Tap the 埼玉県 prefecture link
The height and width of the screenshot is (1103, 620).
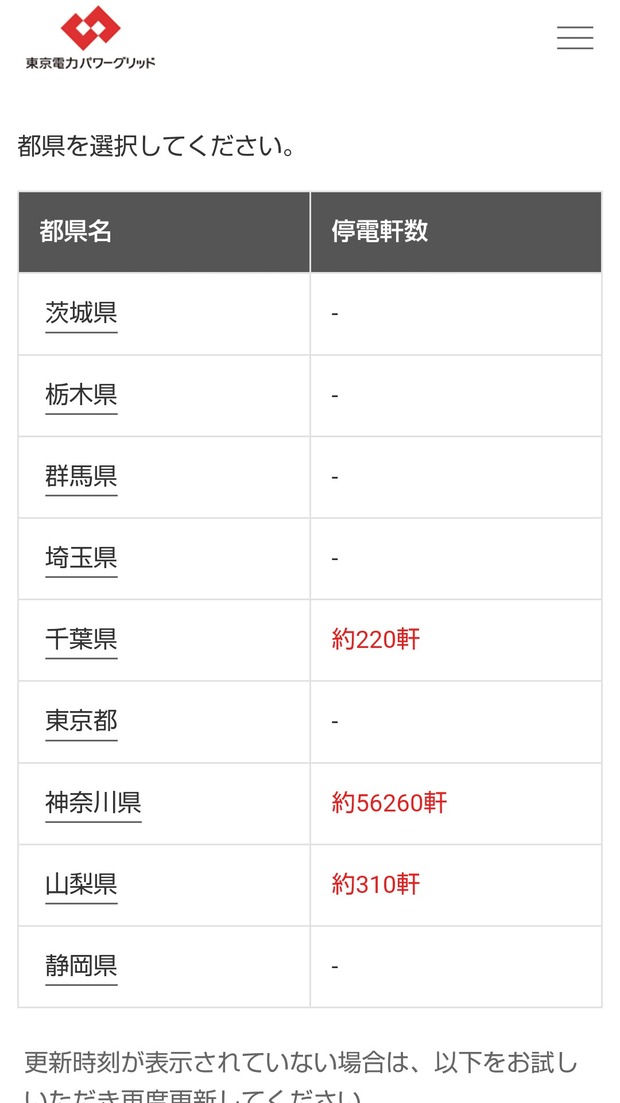81,559
